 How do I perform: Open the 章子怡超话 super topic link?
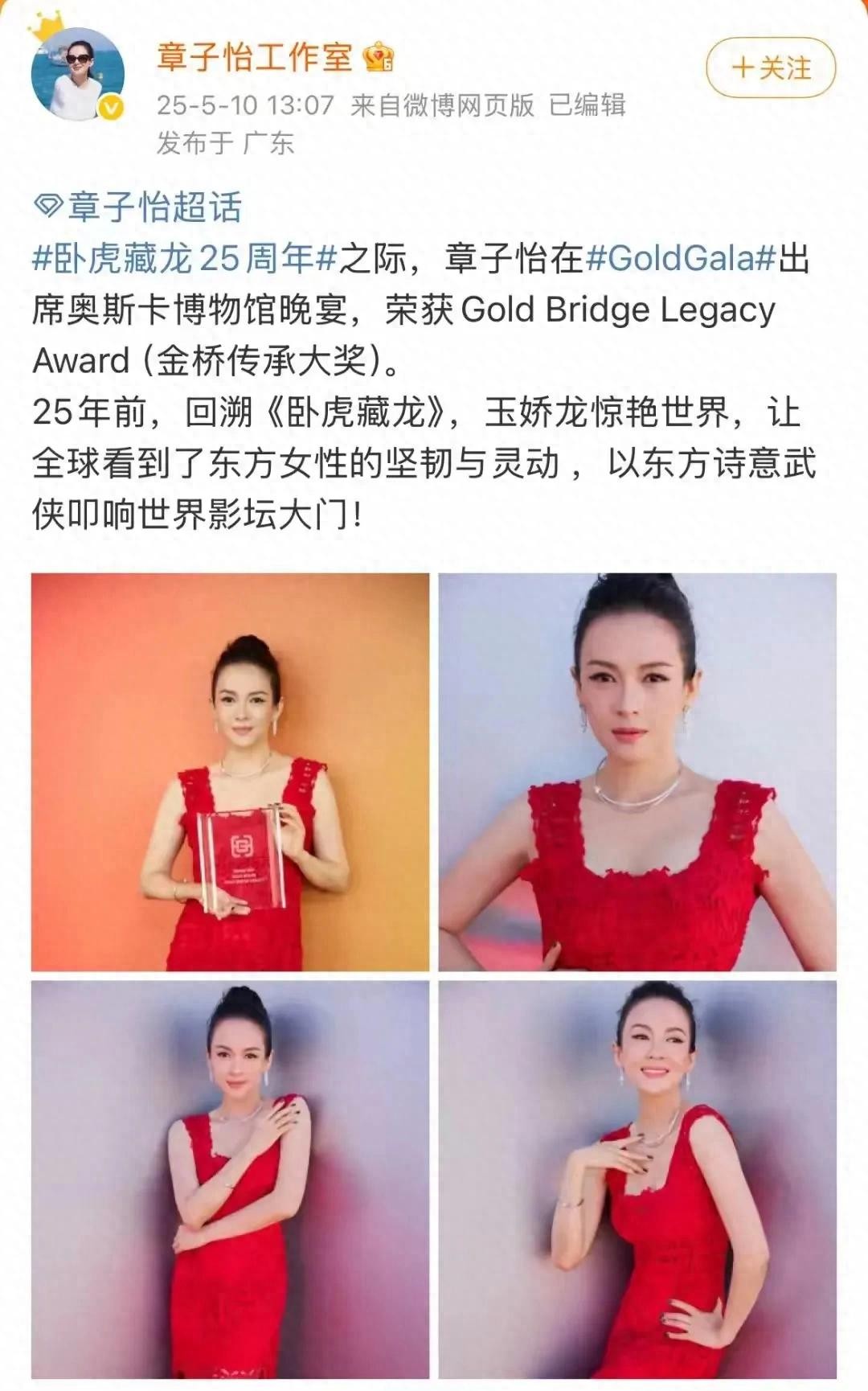[137, 207]
